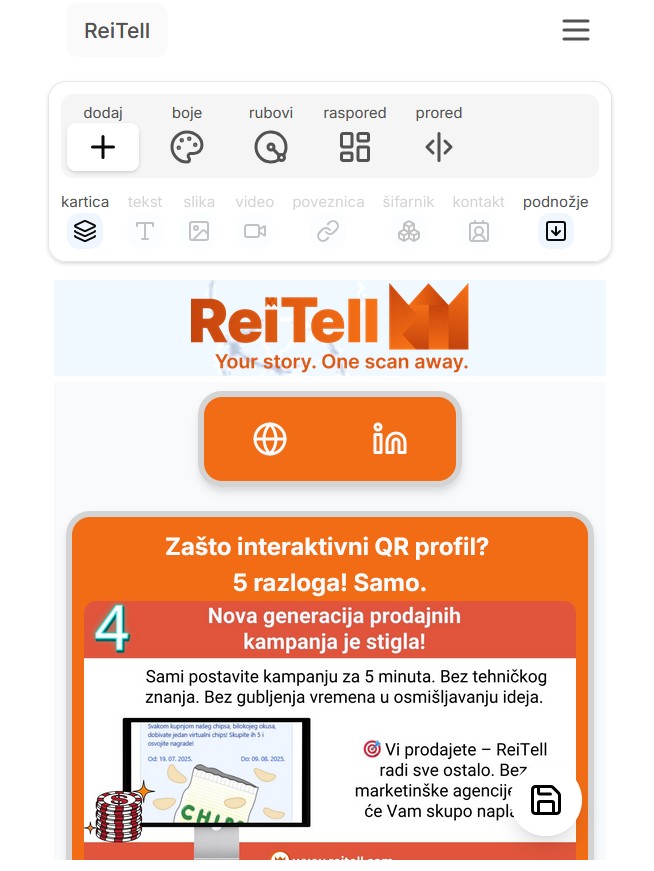654x871 pixels.
Task: Tap the ReiTell home button
Action: 117,30
